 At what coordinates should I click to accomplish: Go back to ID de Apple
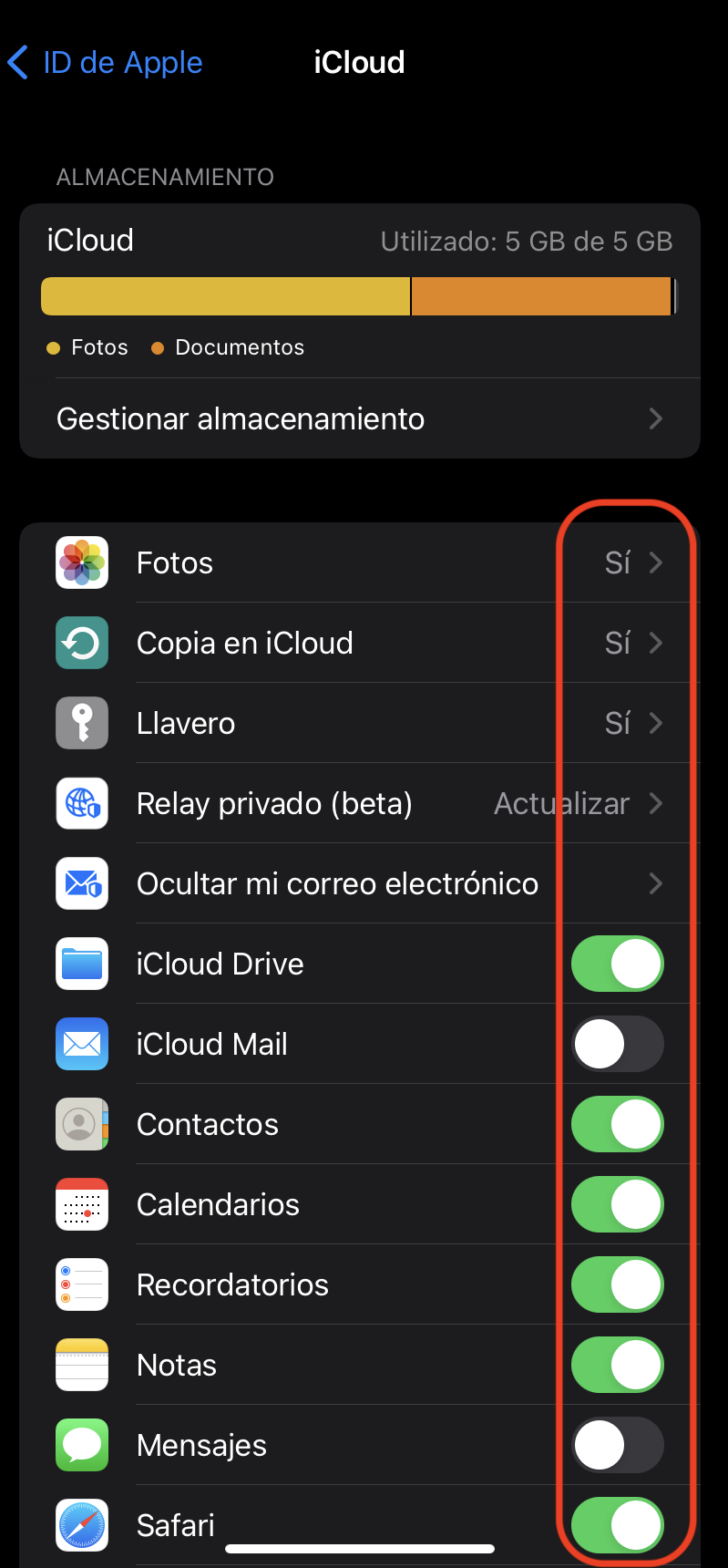[x=105, y=62]
